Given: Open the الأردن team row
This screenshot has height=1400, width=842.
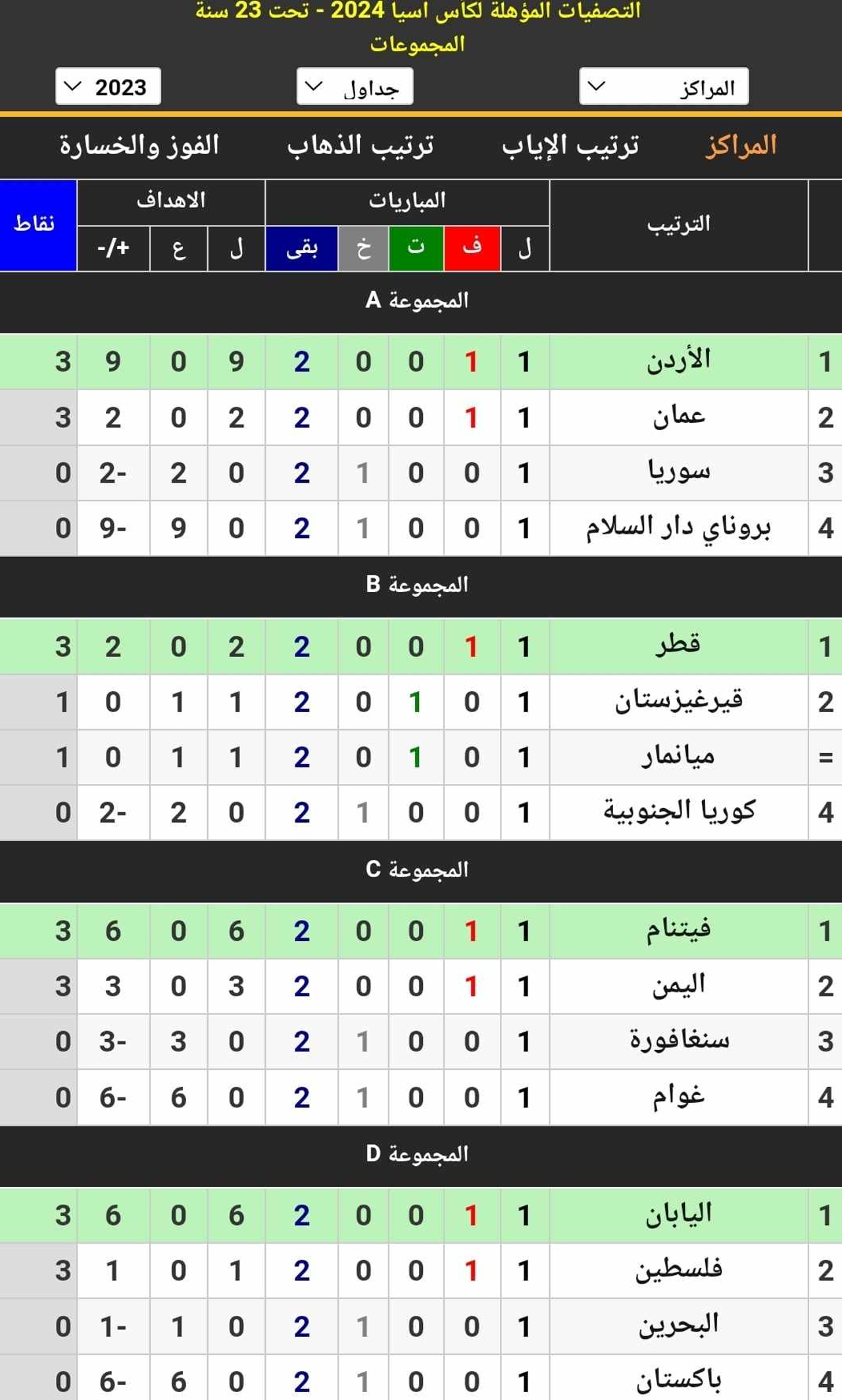Looking at the screenshot, I should [421, 362].
